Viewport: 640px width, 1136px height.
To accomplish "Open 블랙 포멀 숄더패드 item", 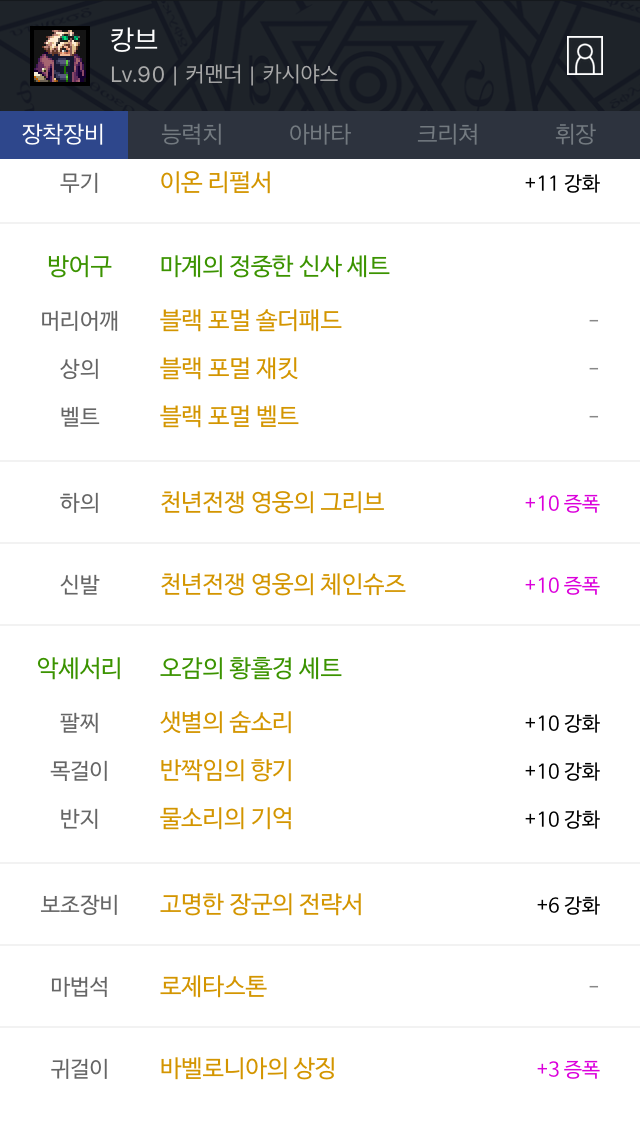I will (251, 320).
